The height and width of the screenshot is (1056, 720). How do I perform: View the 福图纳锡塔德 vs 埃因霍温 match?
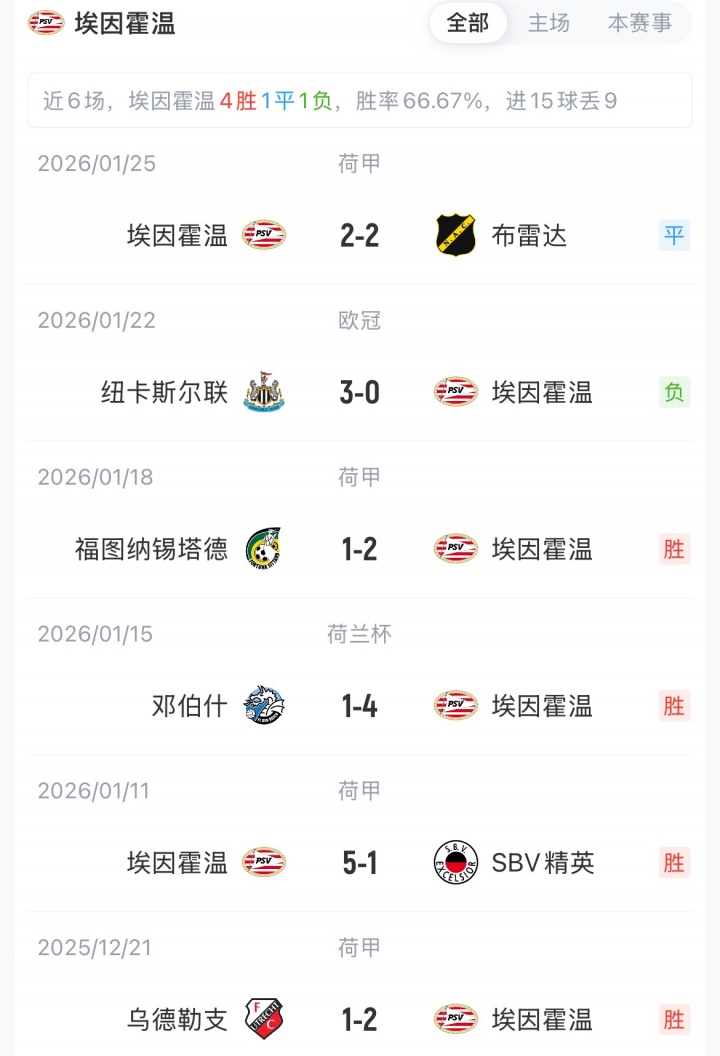click(359, 549)
